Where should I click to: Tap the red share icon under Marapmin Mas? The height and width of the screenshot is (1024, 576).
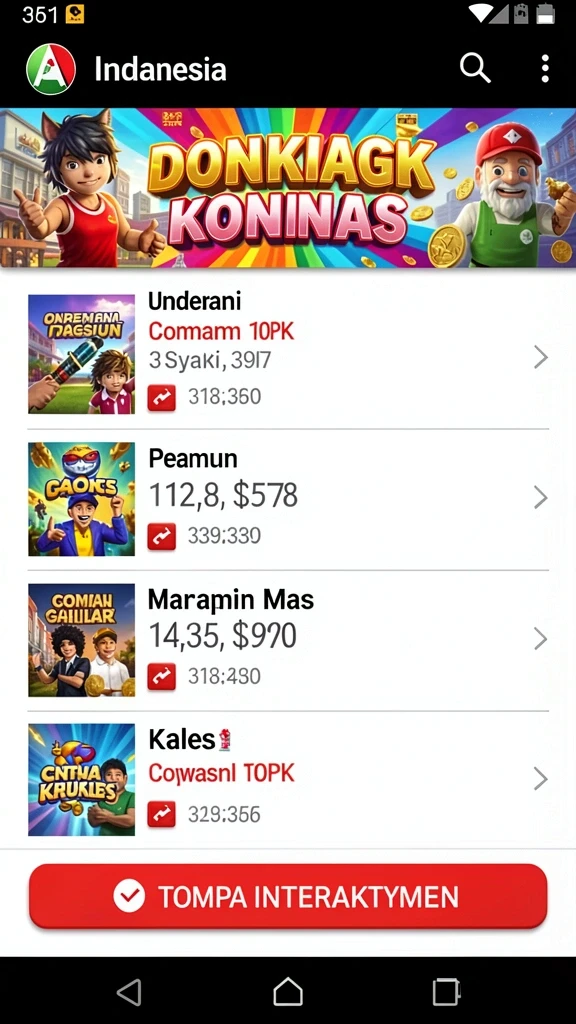point(161,676)
